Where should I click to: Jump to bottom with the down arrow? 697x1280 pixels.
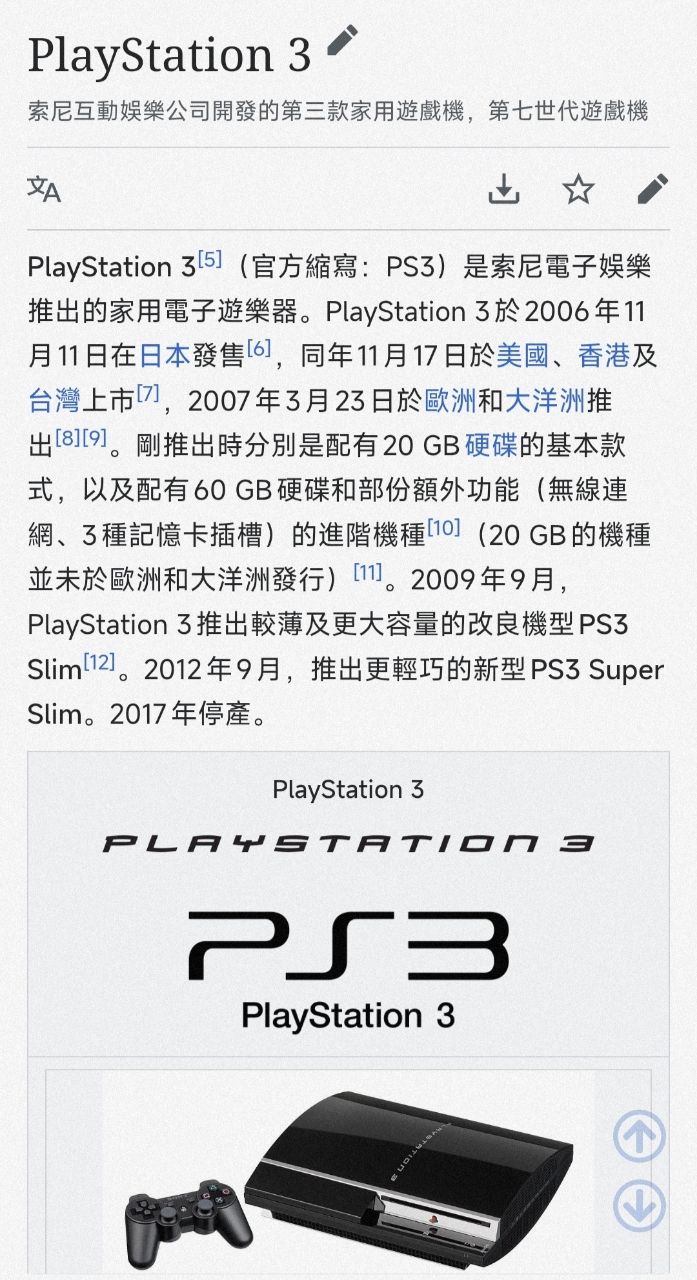(x=639, y=1206)
